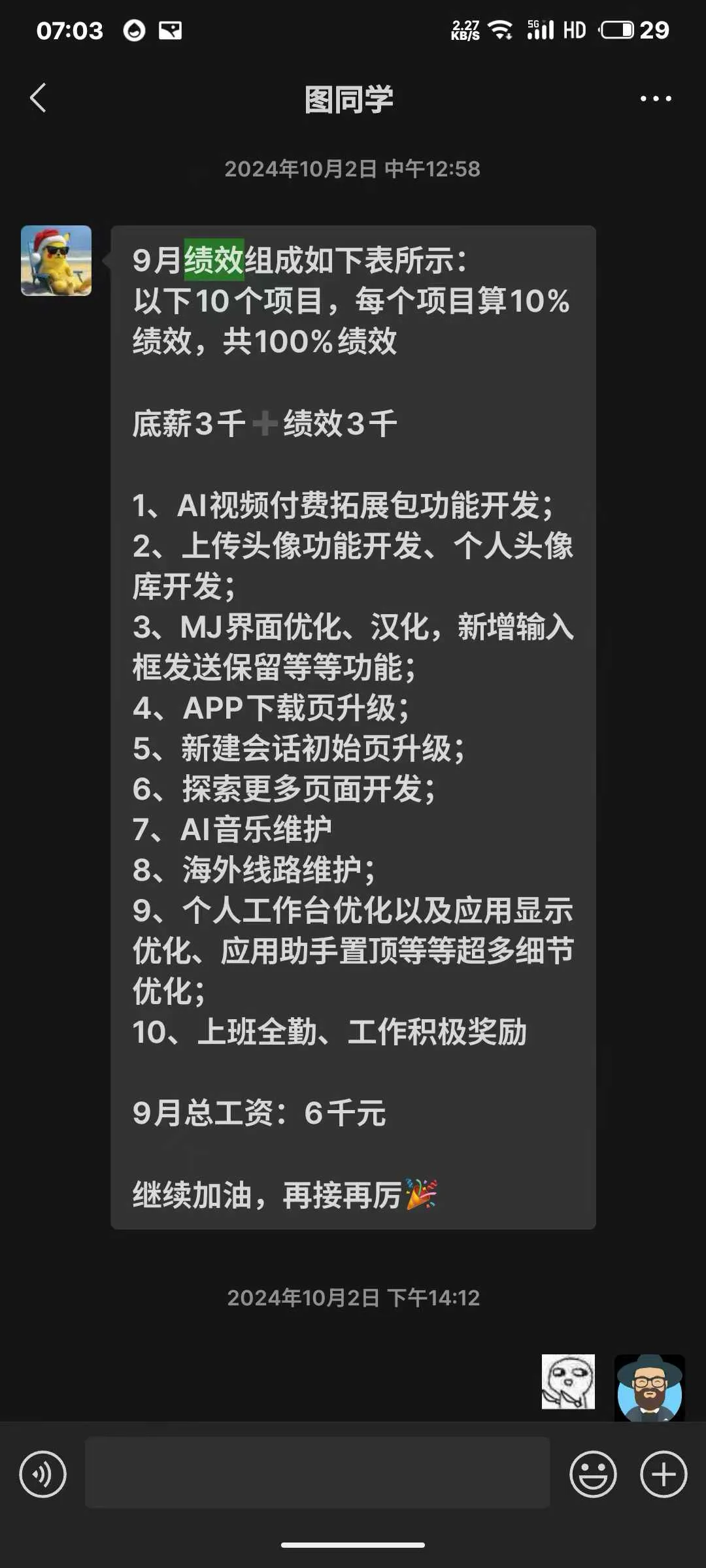The image size is (706, 1568).
Task: Open 图同学's Pikachu avatar profile
Action: (56, 261)
